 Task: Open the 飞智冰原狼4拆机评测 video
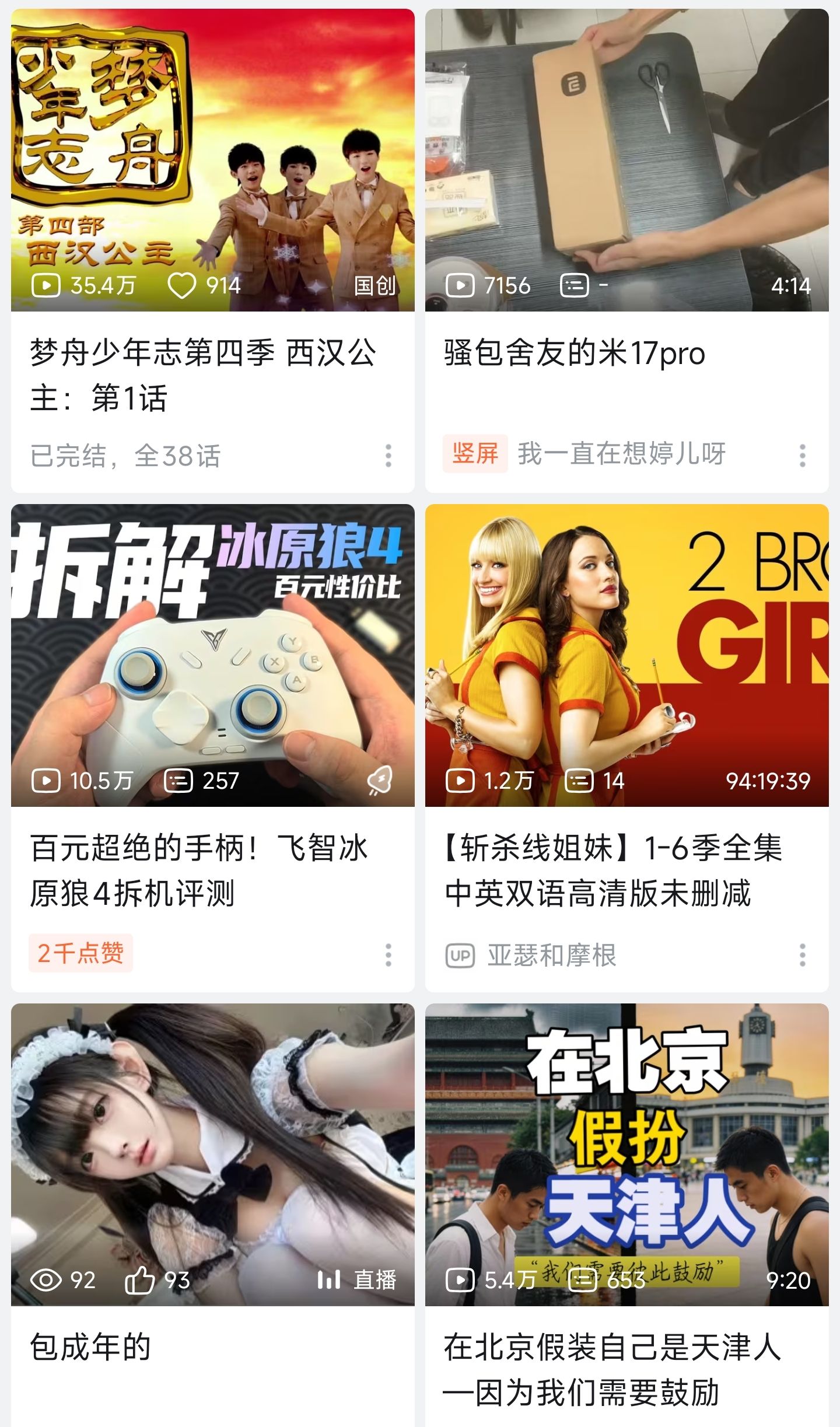pyautogui.click(x=212, y=655)
